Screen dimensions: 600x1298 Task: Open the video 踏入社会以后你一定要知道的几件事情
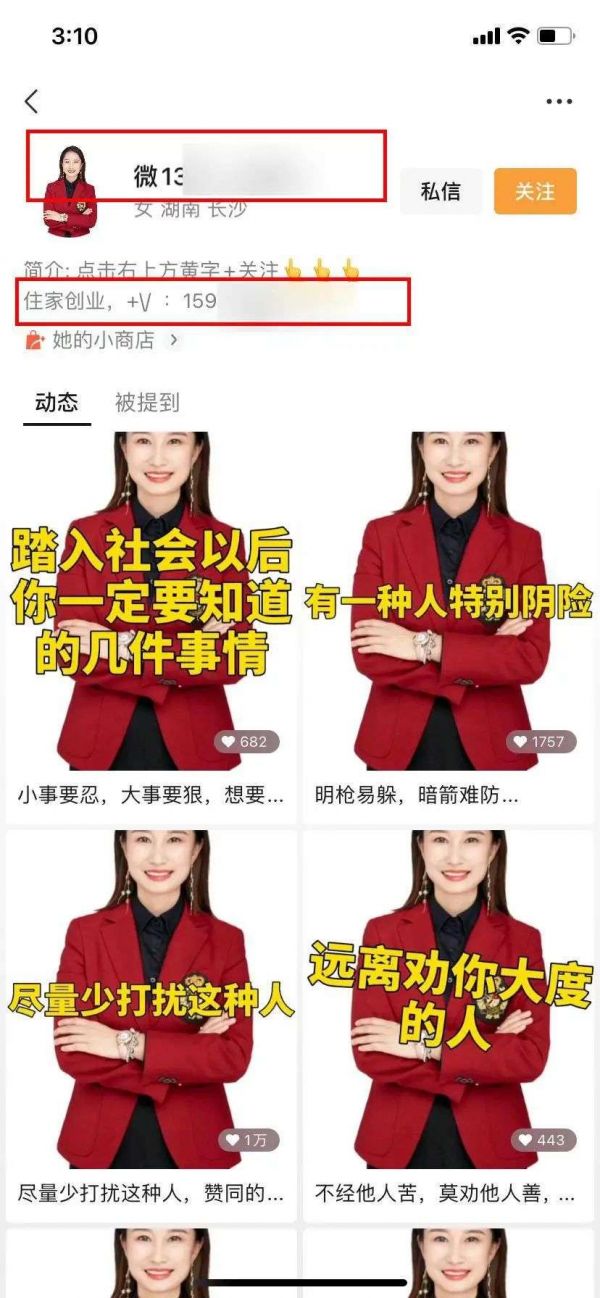(152, 600)
